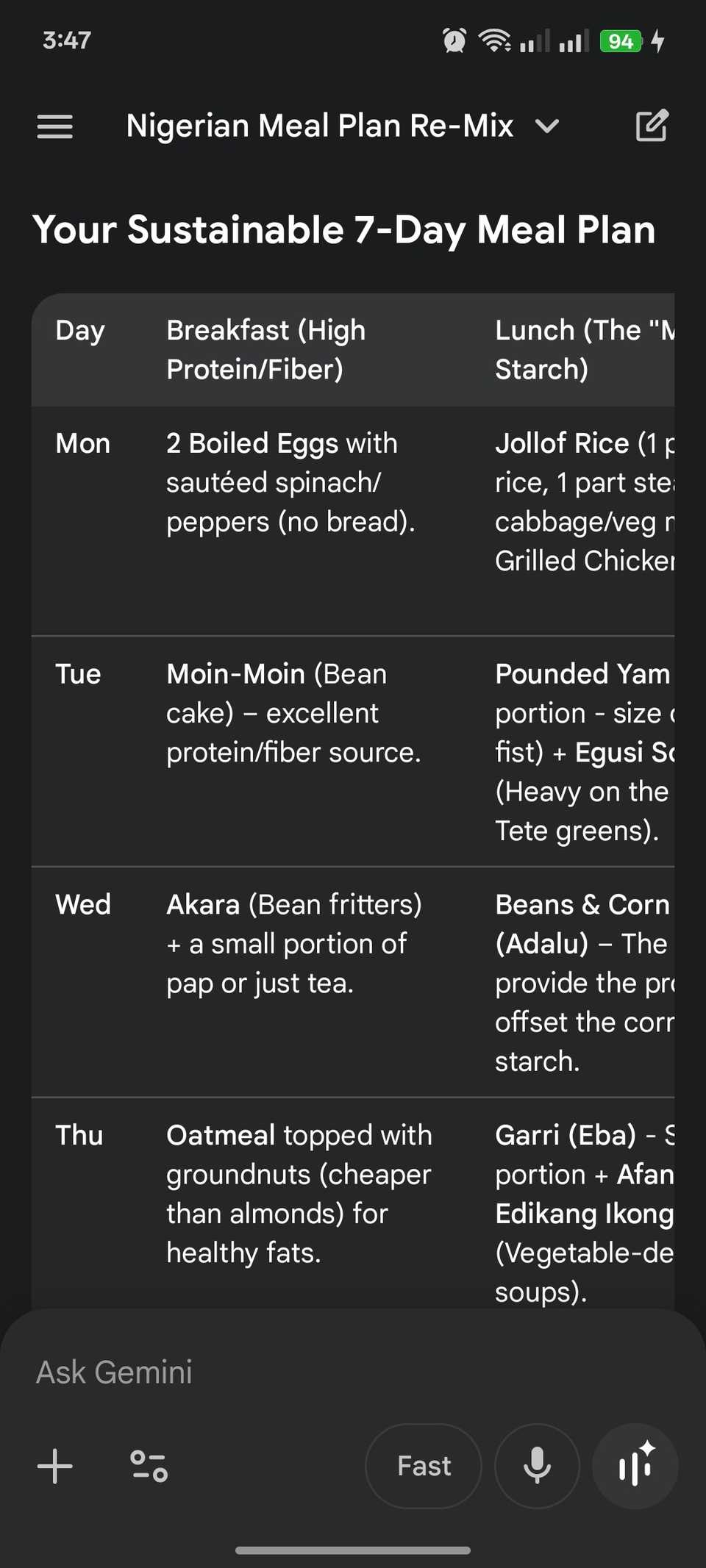Open the navigation drawer menu

point(54,126)
